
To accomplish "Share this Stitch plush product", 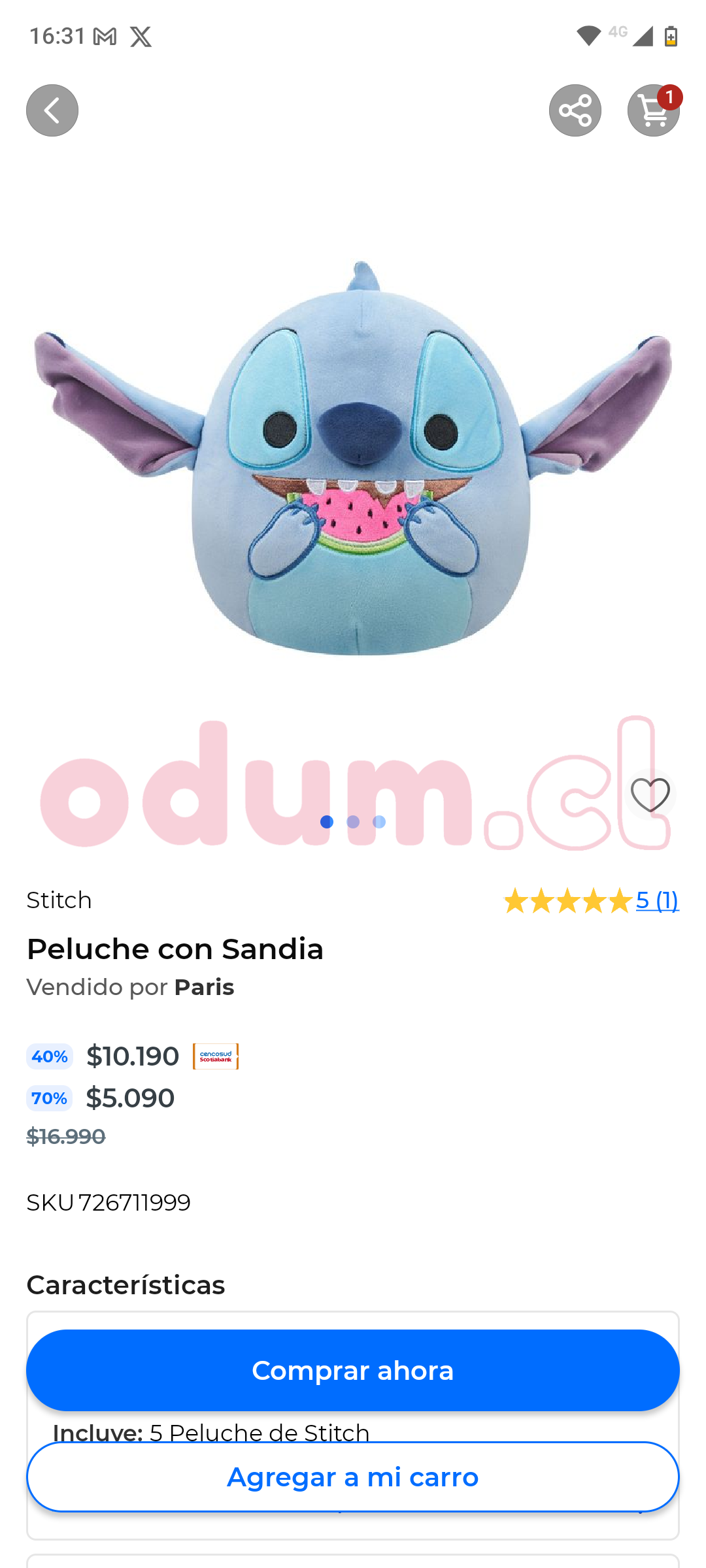I will click(575, 110).
